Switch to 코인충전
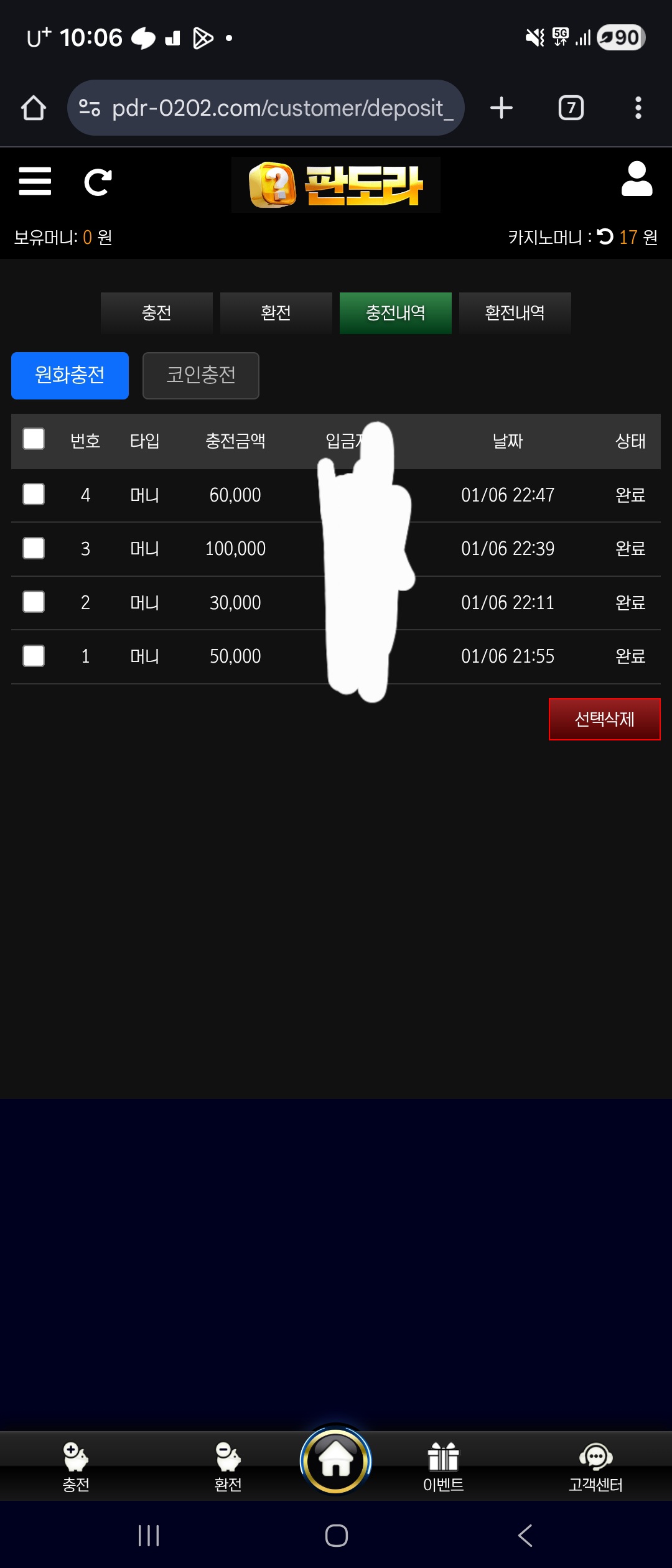672x1568 pixels. coord(200,375)
